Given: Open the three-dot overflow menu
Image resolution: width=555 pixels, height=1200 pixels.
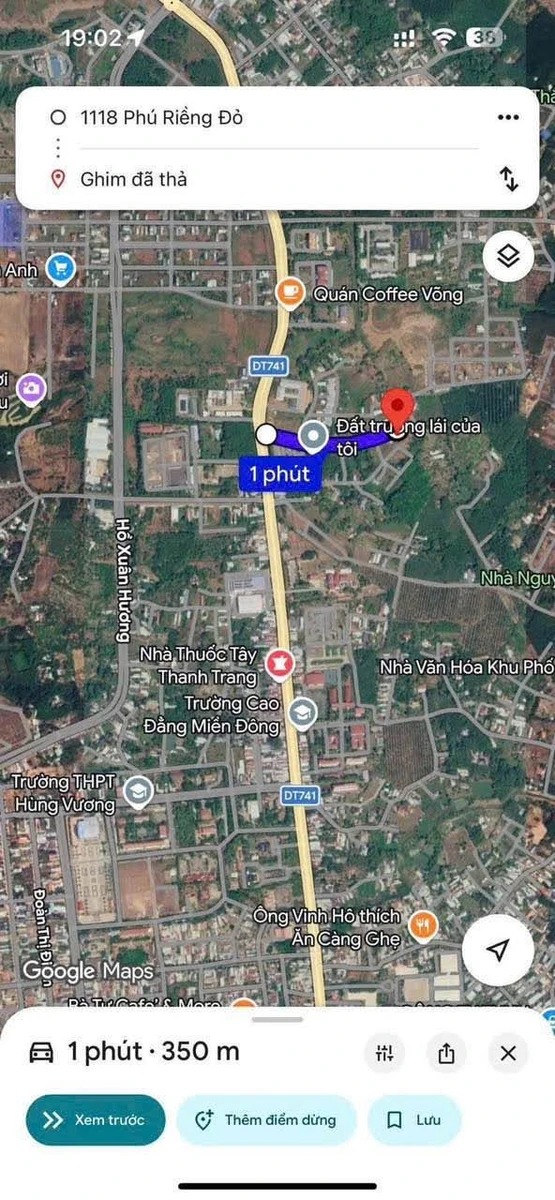Looking at the screenshot, I should (509, 118).
